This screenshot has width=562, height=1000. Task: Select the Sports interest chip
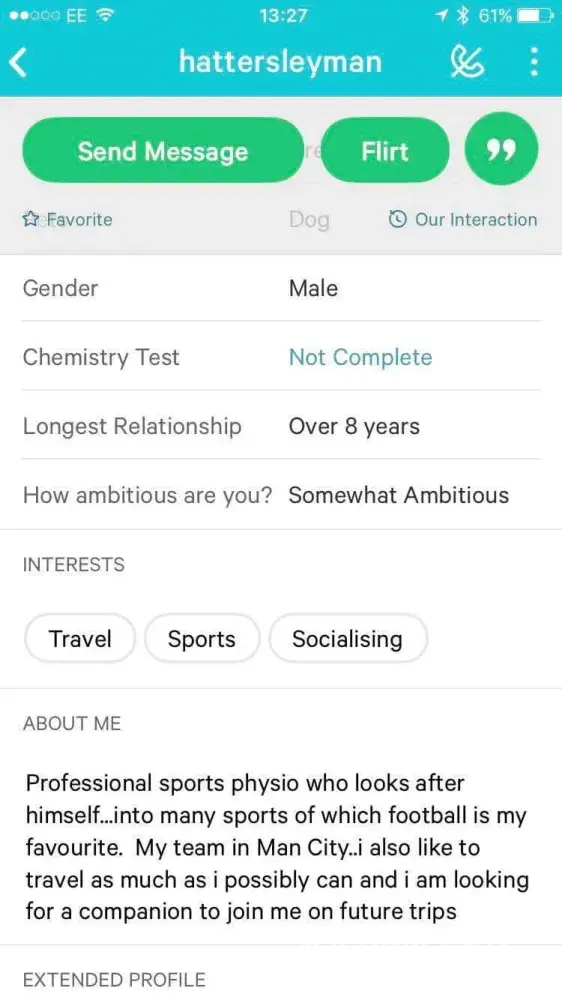202,638
